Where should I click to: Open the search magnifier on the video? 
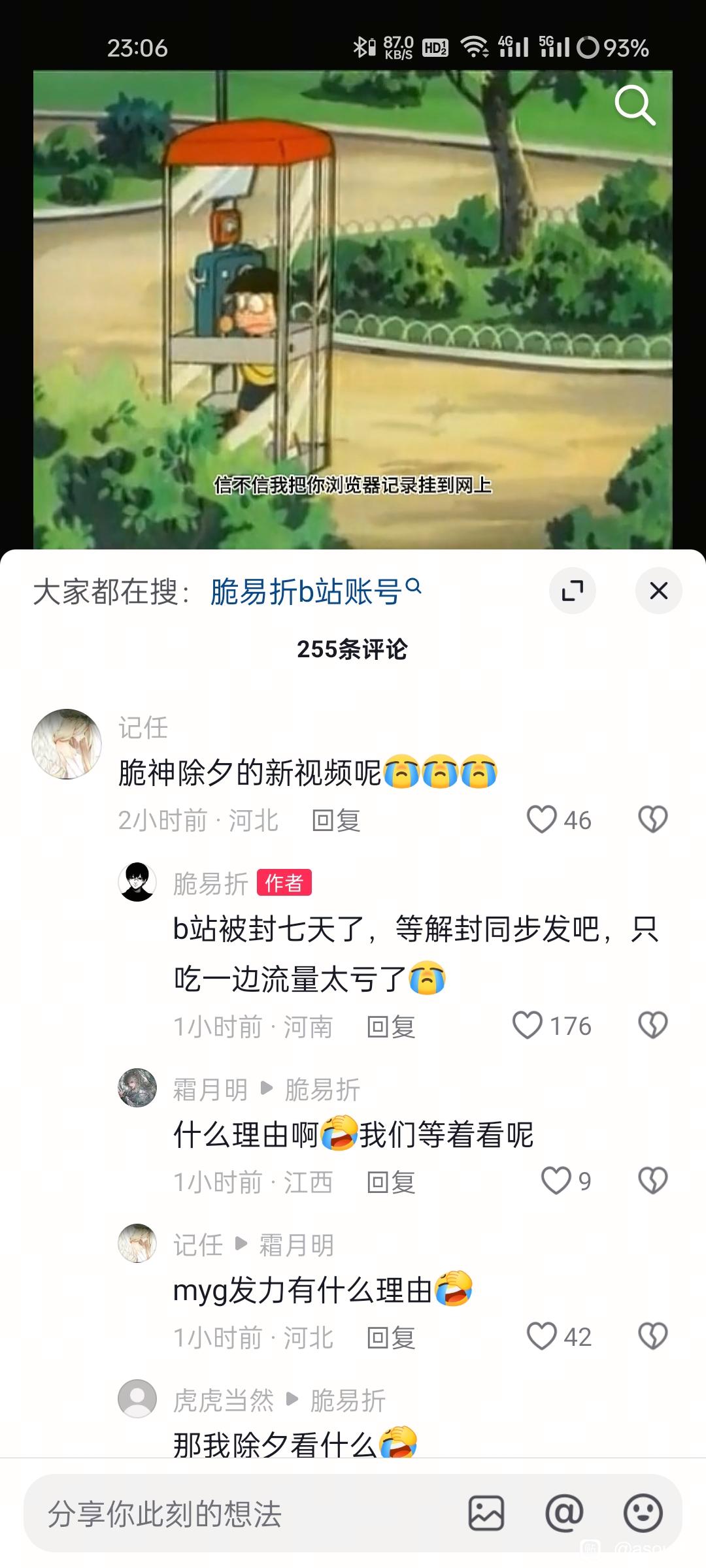pos(634,105)
